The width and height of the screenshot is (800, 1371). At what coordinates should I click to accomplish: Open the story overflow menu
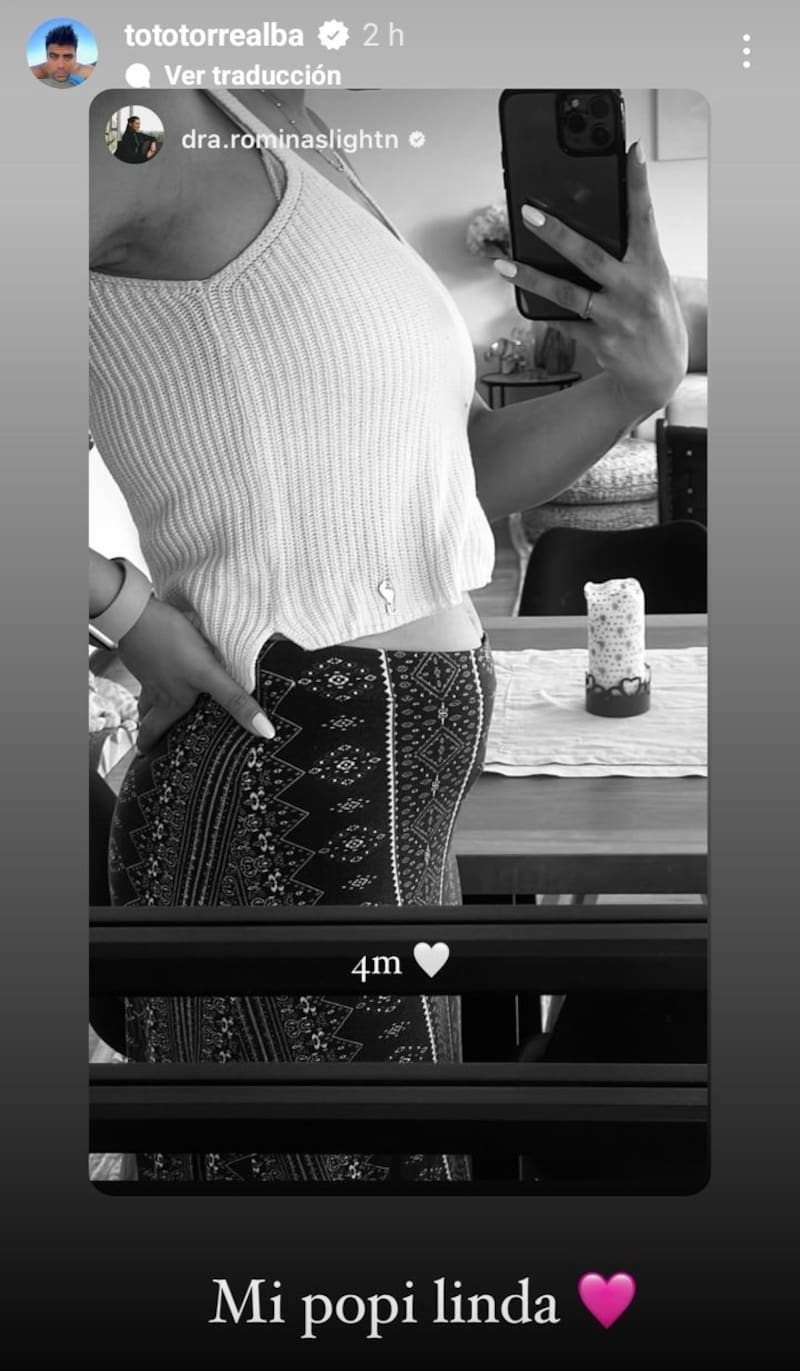746,51
